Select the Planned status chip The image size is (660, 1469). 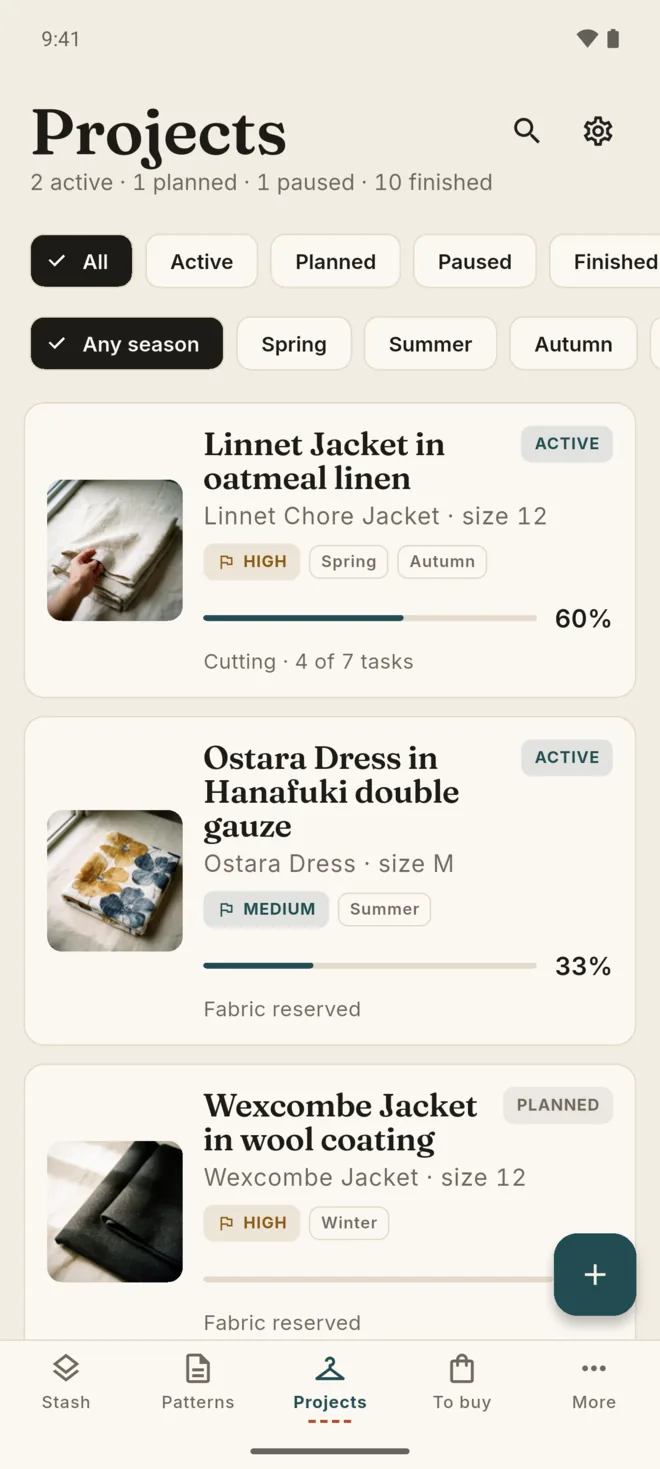coord(335,261)
